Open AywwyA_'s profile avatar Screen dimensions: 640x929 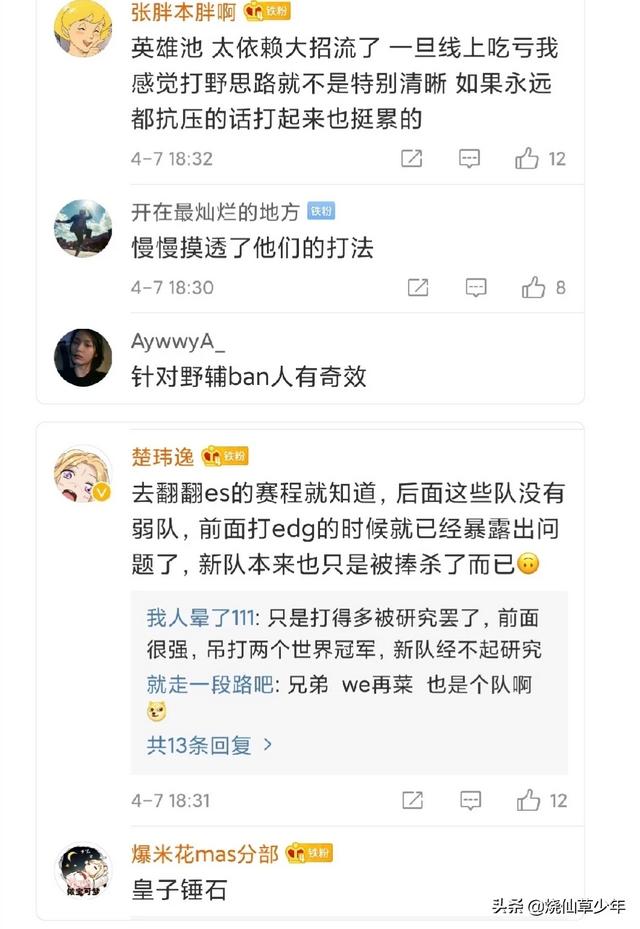point(82,357)
